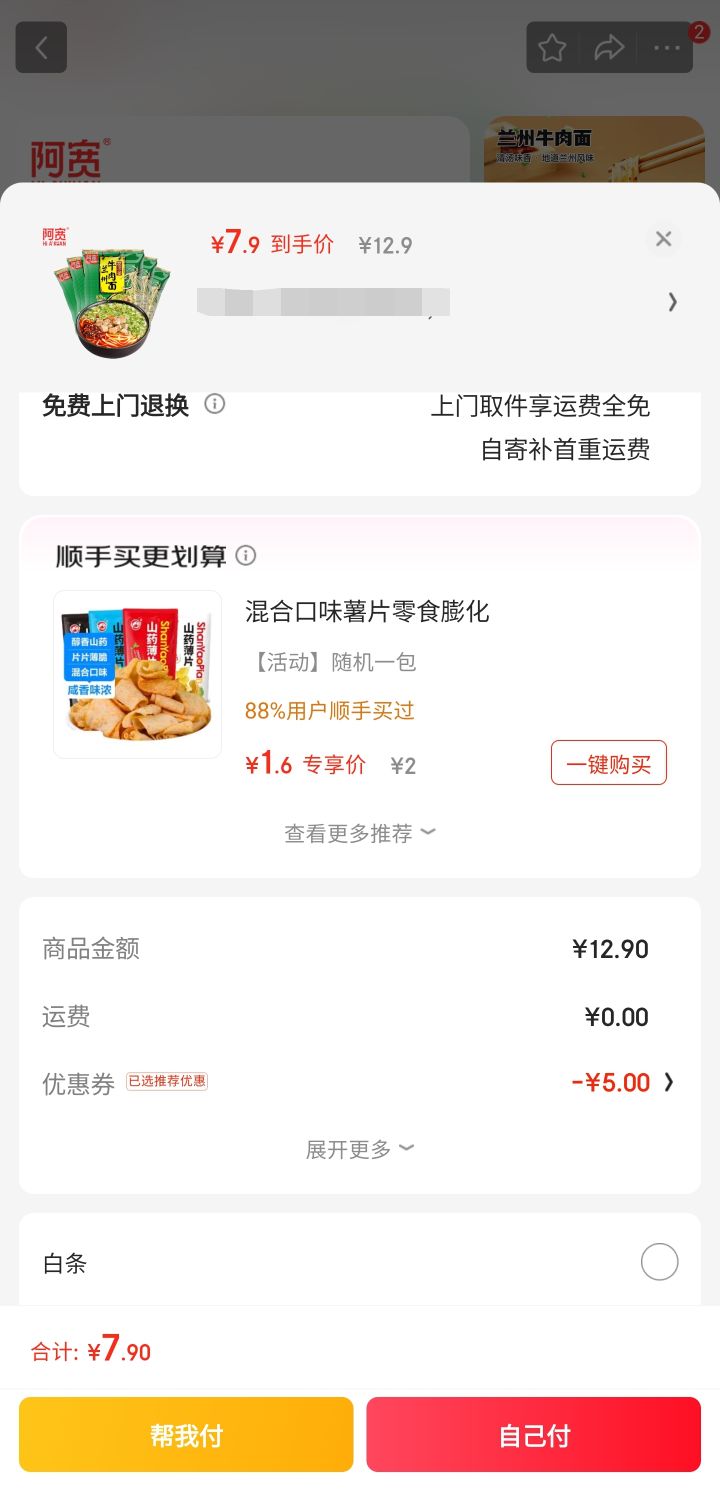Select 白条 as payment method
Image resolution: width=720 pixels, height=1495 pixels.
coord(659,1262)
